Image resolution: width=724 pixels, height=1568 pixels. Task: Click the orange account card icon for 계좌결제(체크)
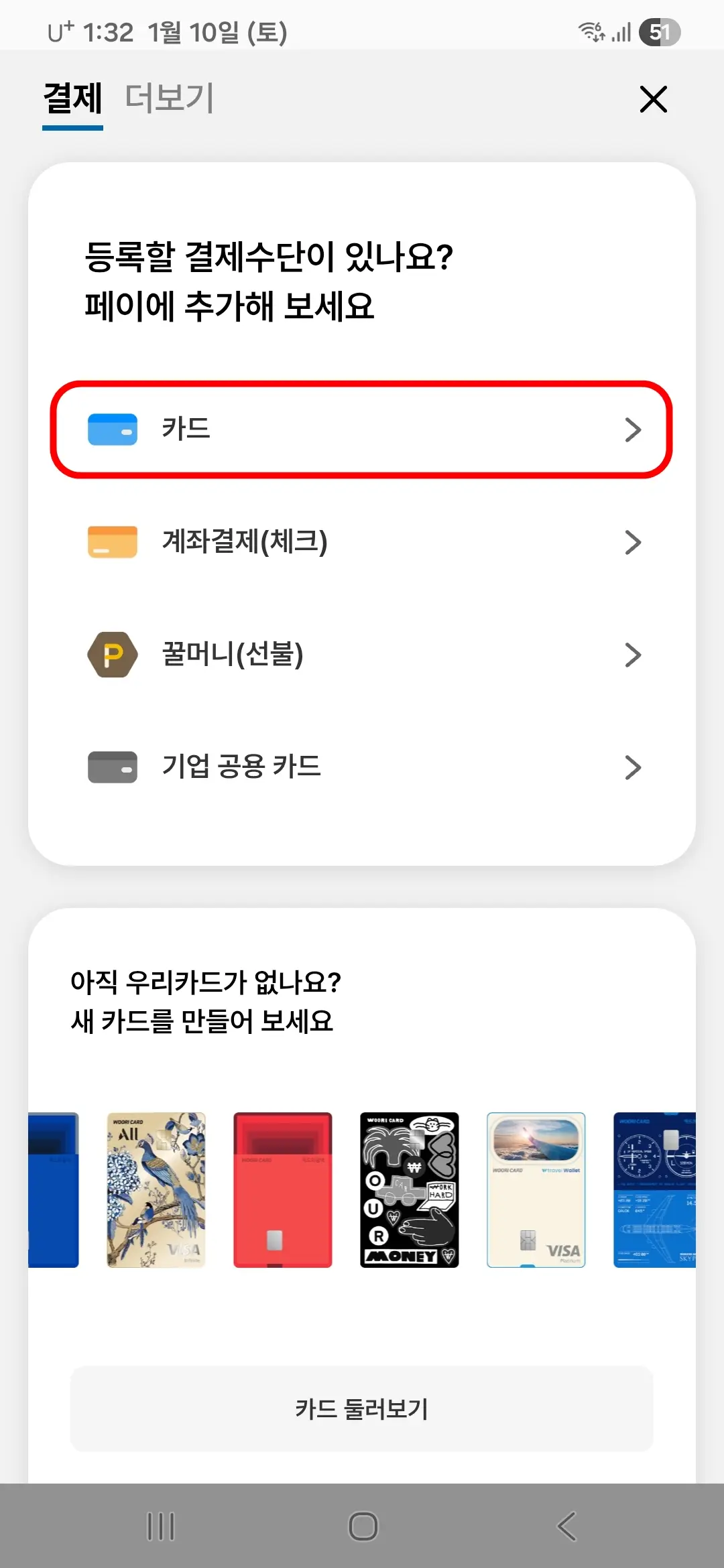[113, 542]
